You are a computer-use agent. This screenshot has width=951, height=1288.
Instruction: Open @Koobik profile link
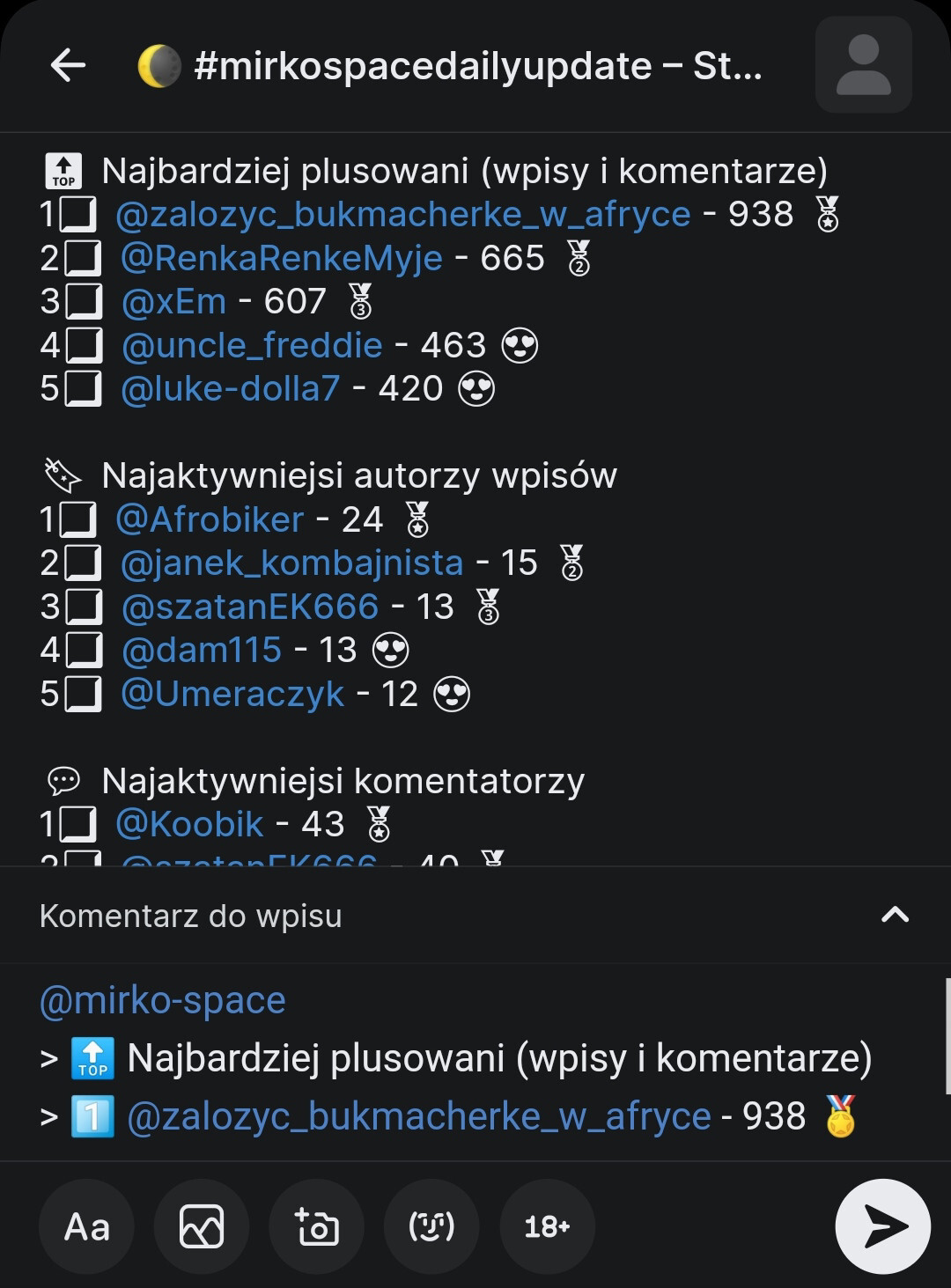[189, 824]
